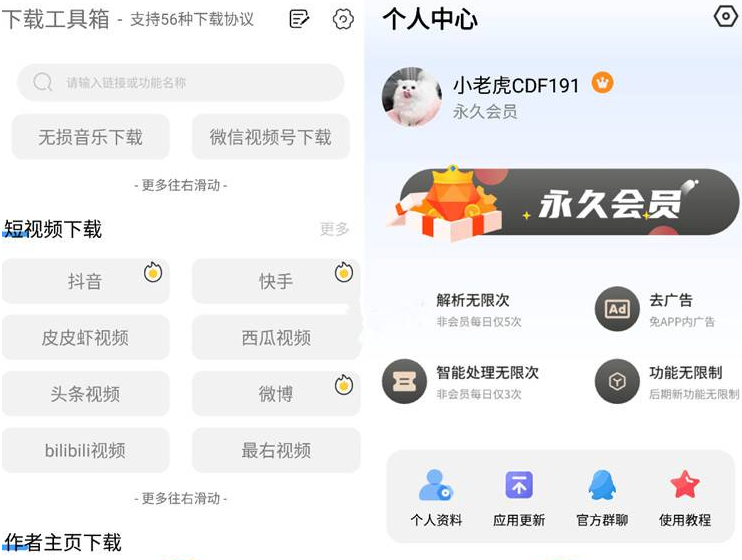Select 快手 video download
742x560 pixels.
275,282
